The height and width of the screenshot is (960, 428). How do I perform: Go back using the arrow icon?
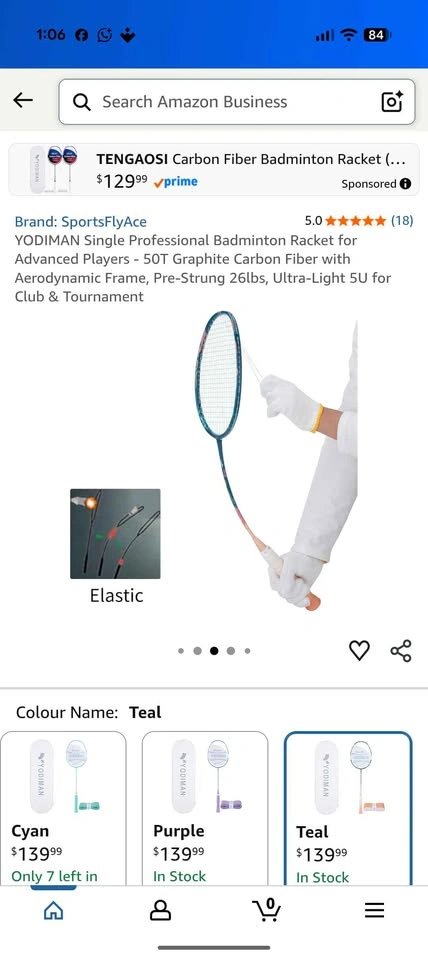(23, 100)
